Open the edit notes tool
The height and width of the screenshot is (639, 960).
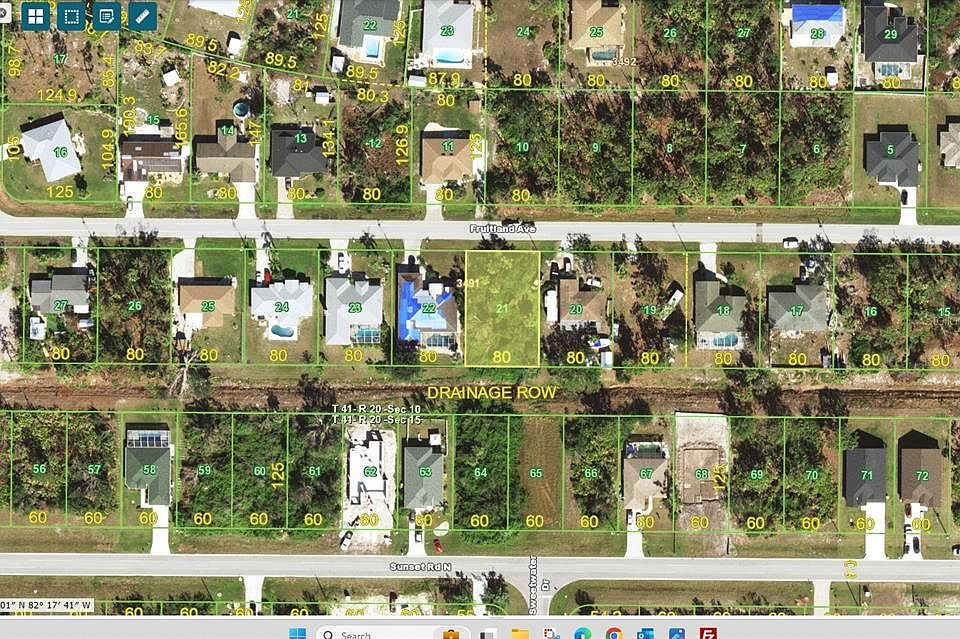(107, 16)
